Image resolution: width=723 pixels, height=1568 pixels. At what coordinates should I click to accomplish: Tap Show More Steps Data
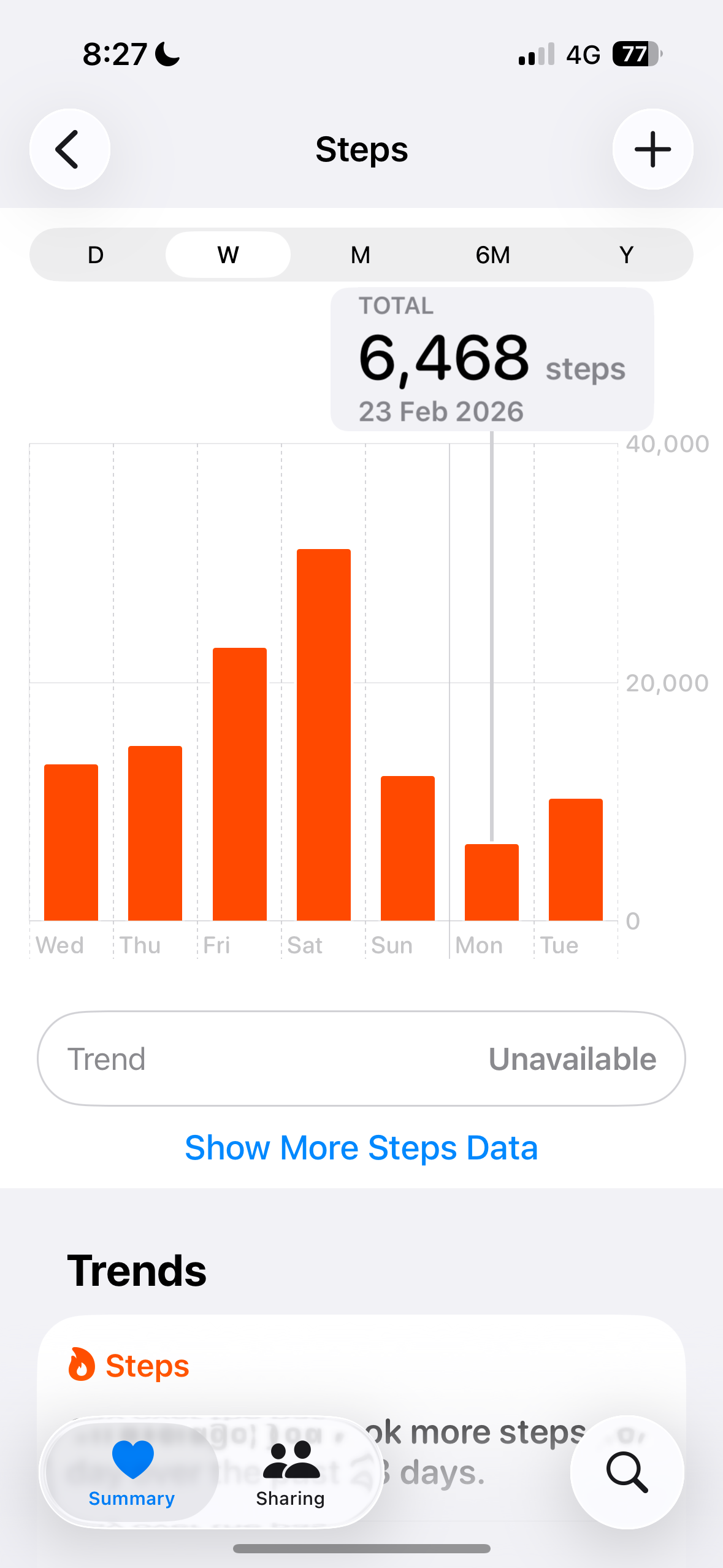tap(361, 1148)
